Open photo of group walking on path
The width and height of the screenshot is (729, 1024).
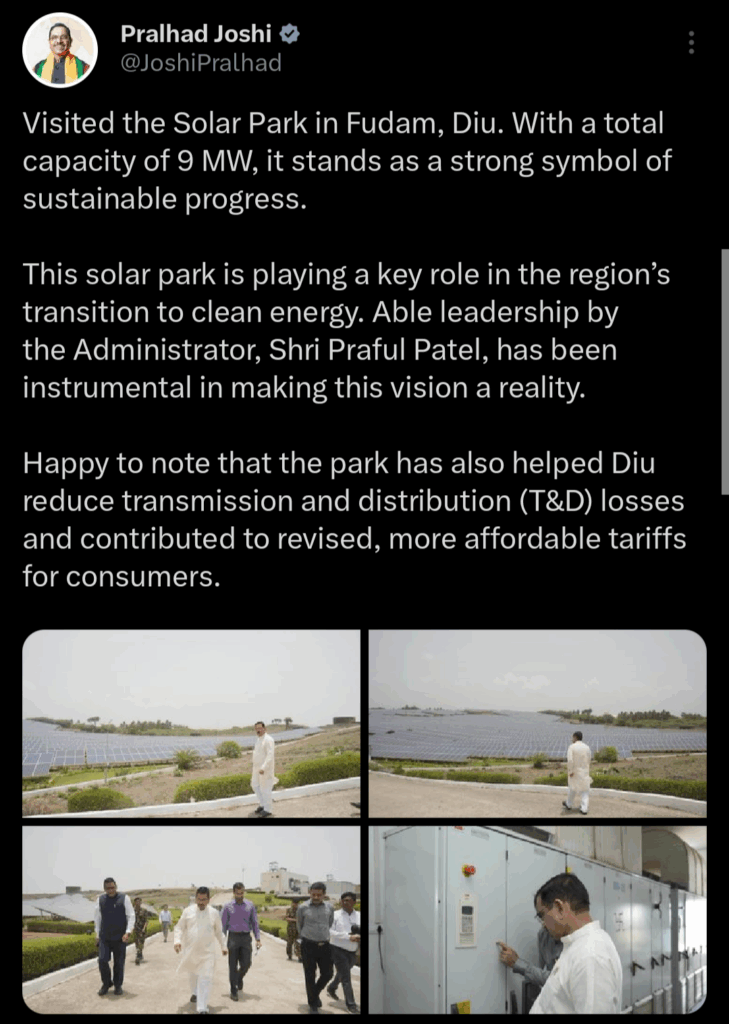192,919
